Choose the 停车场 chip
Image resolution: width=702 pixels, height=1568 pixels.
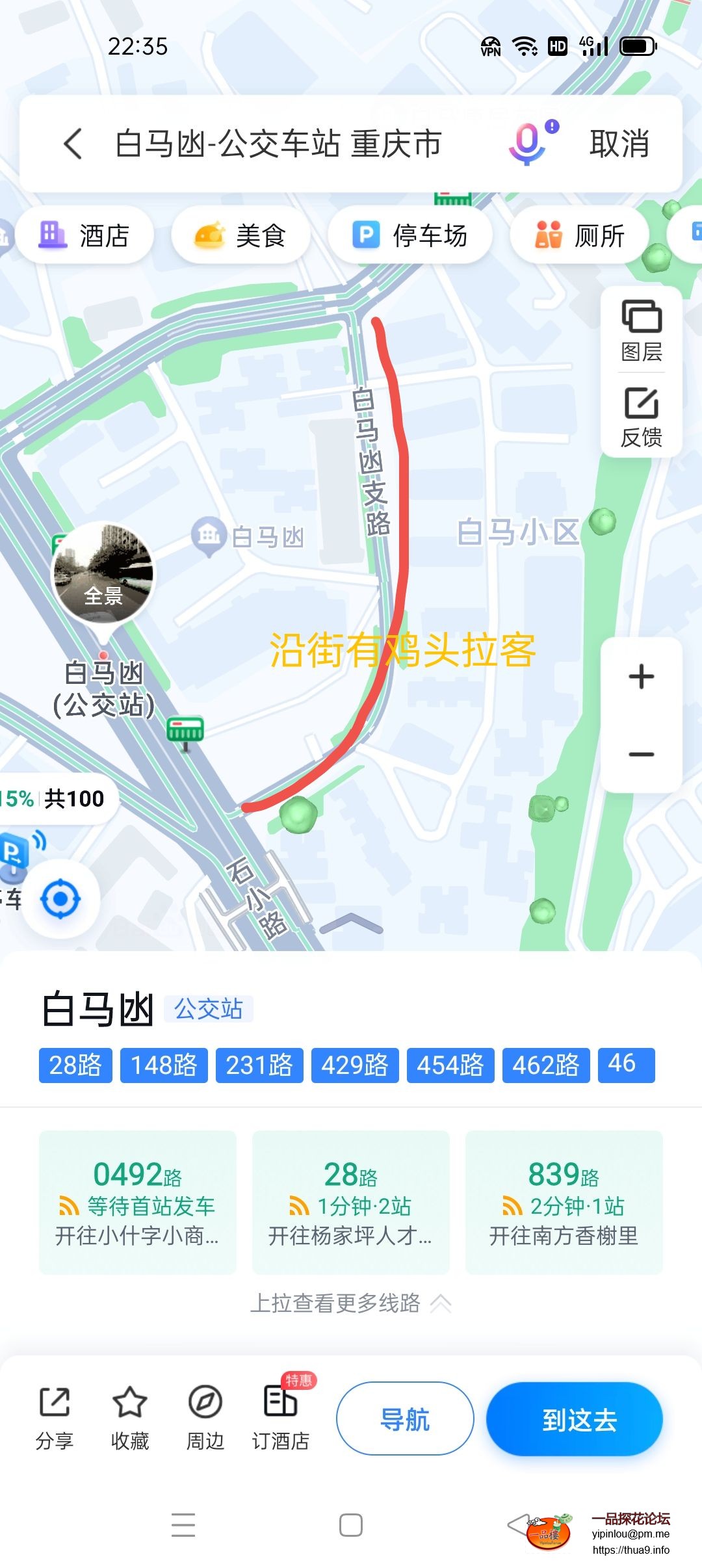pyautogui.click(x=410, y=235)
